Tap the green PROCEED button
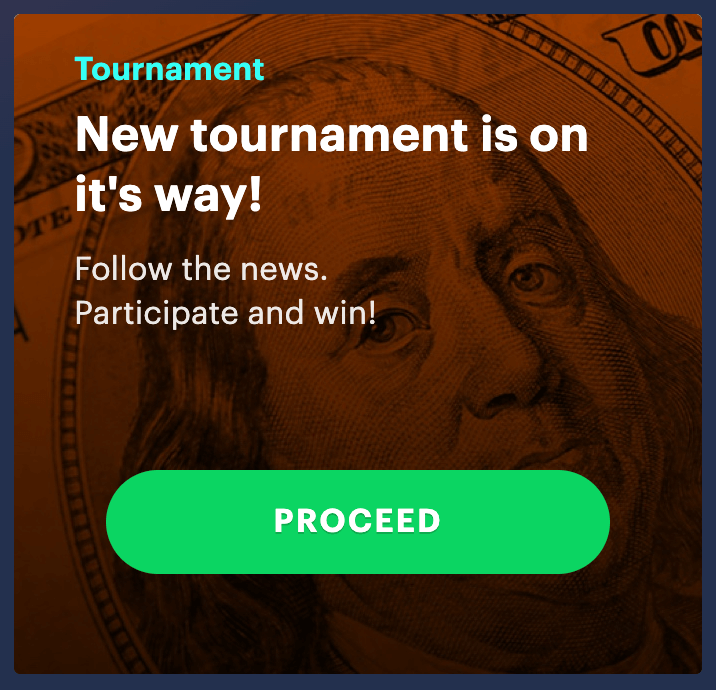Image resolution: width=716 pixels, height=690 pixels. click(x=358, y=521)
